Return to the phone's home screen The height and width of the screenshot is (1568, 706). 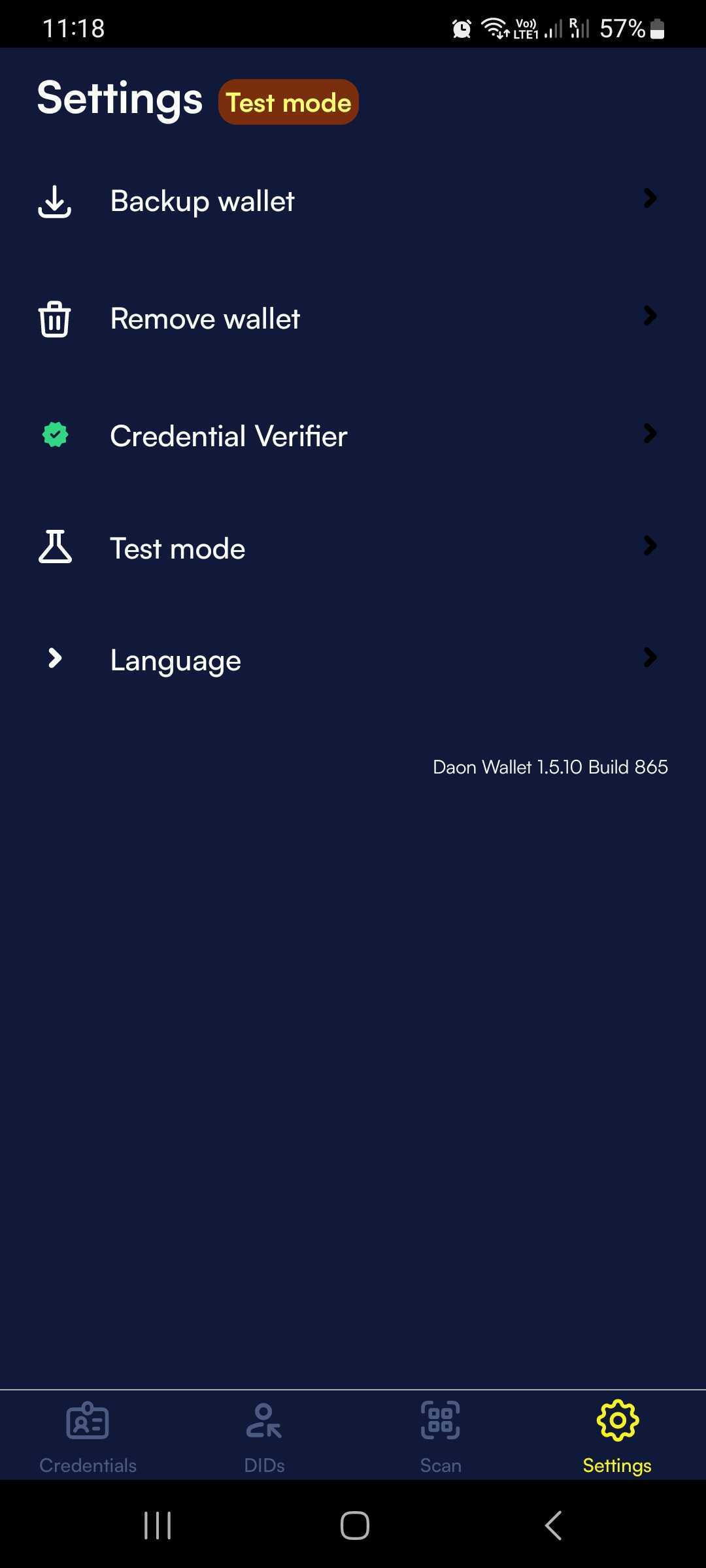tap(354, 1526)
